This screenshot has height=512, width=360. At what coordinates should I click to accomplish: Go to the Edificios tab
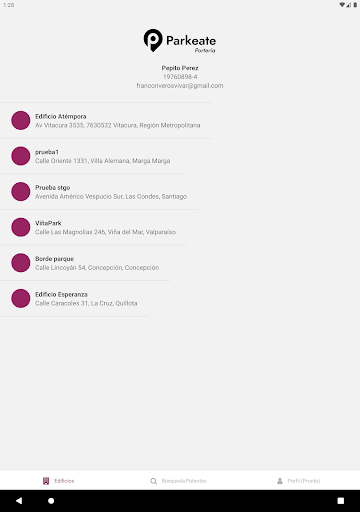(59, 481)
